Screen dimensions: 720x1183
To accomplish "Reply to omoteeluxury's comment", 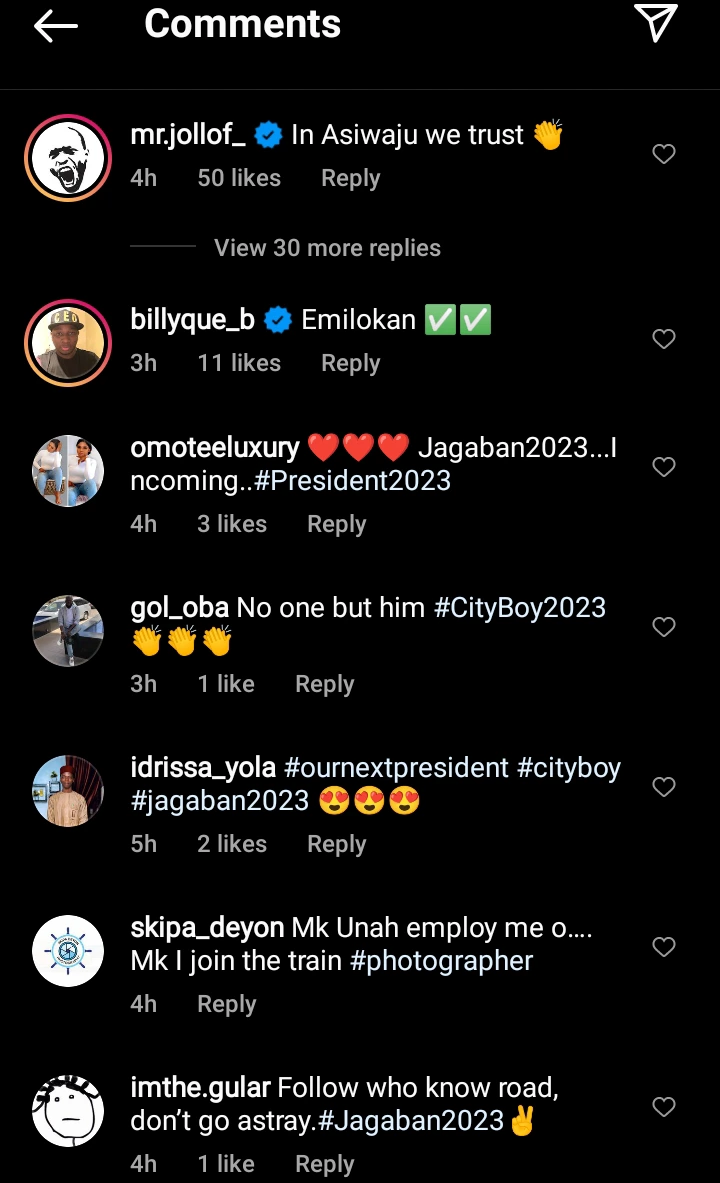I will (x=336, y=524).
